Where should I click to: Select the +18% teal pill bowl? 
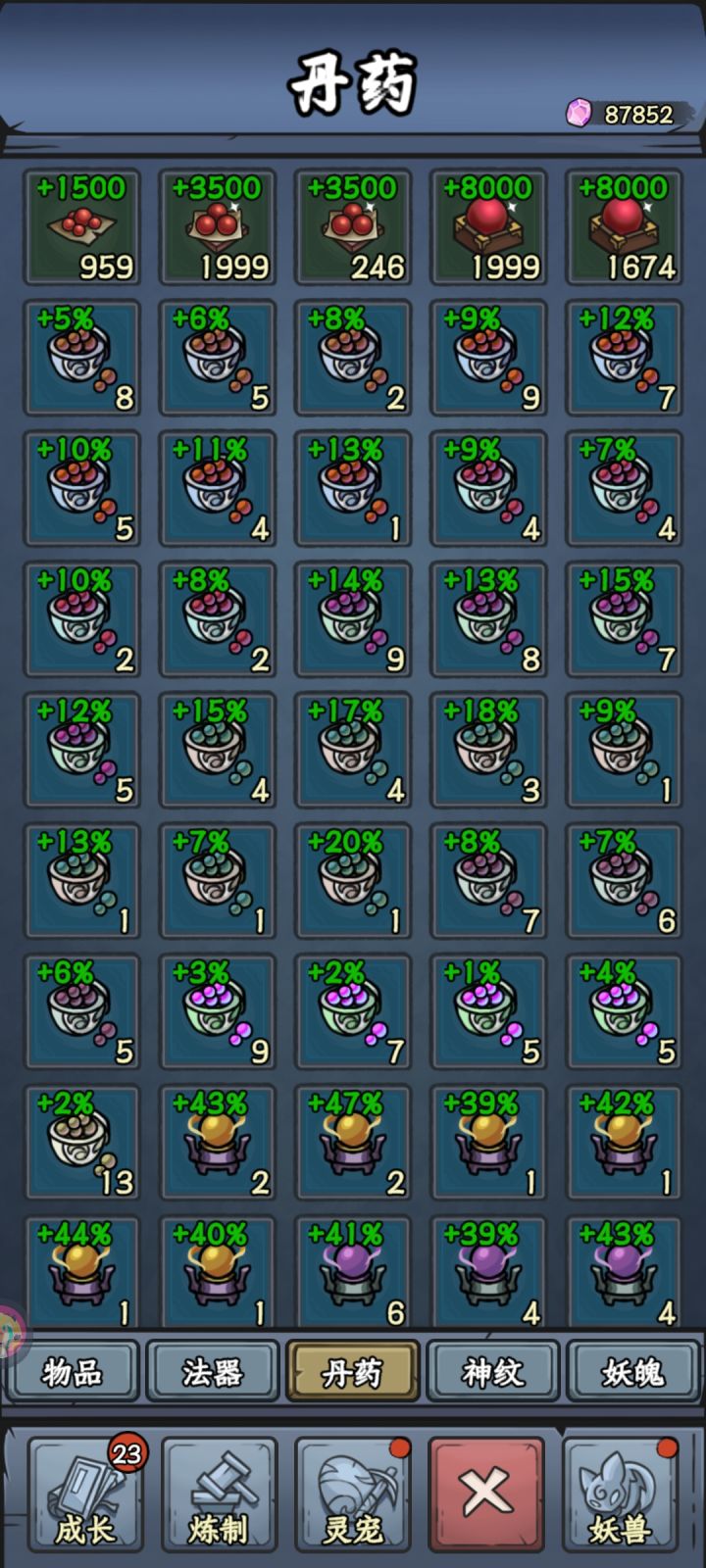(487, 750)
